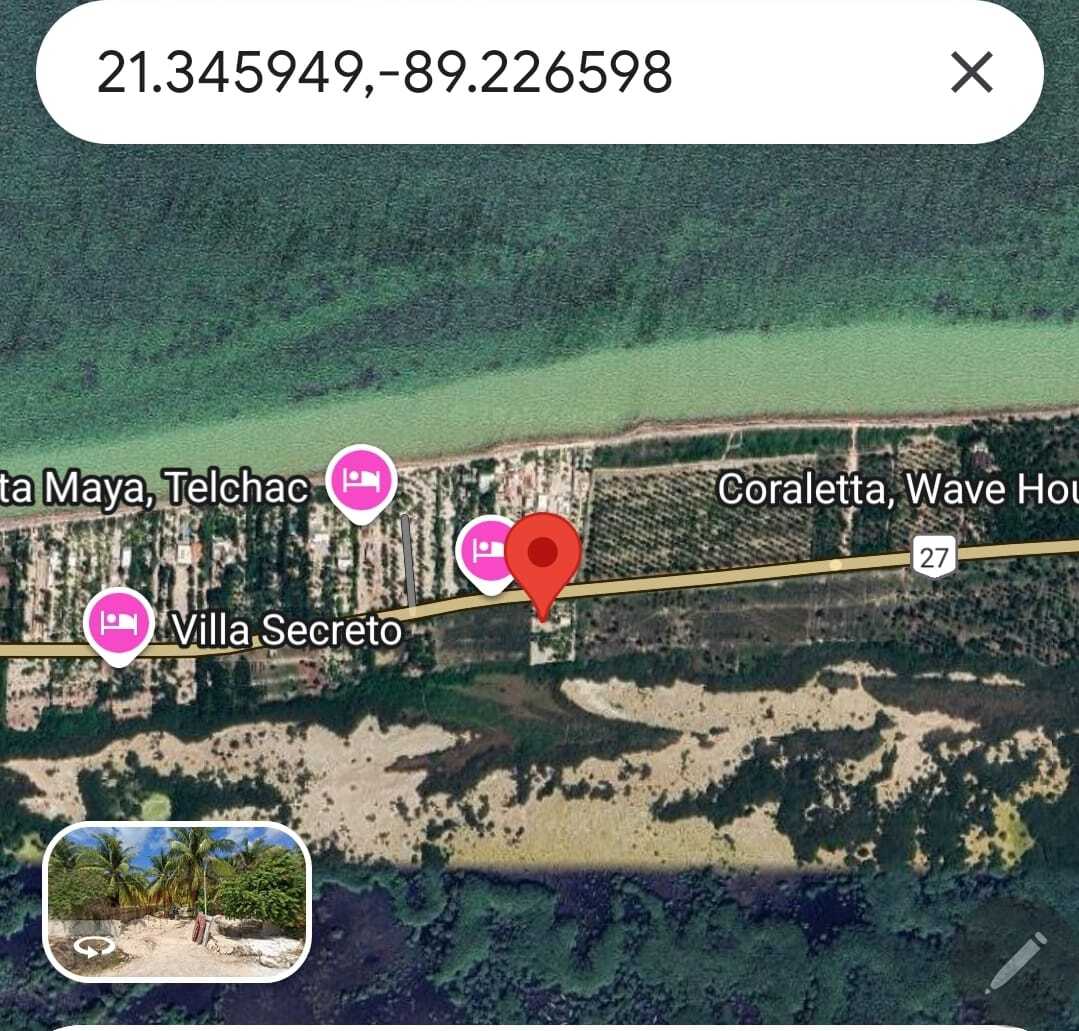Open the hotel pin near Telchac label

coord(362,481)
